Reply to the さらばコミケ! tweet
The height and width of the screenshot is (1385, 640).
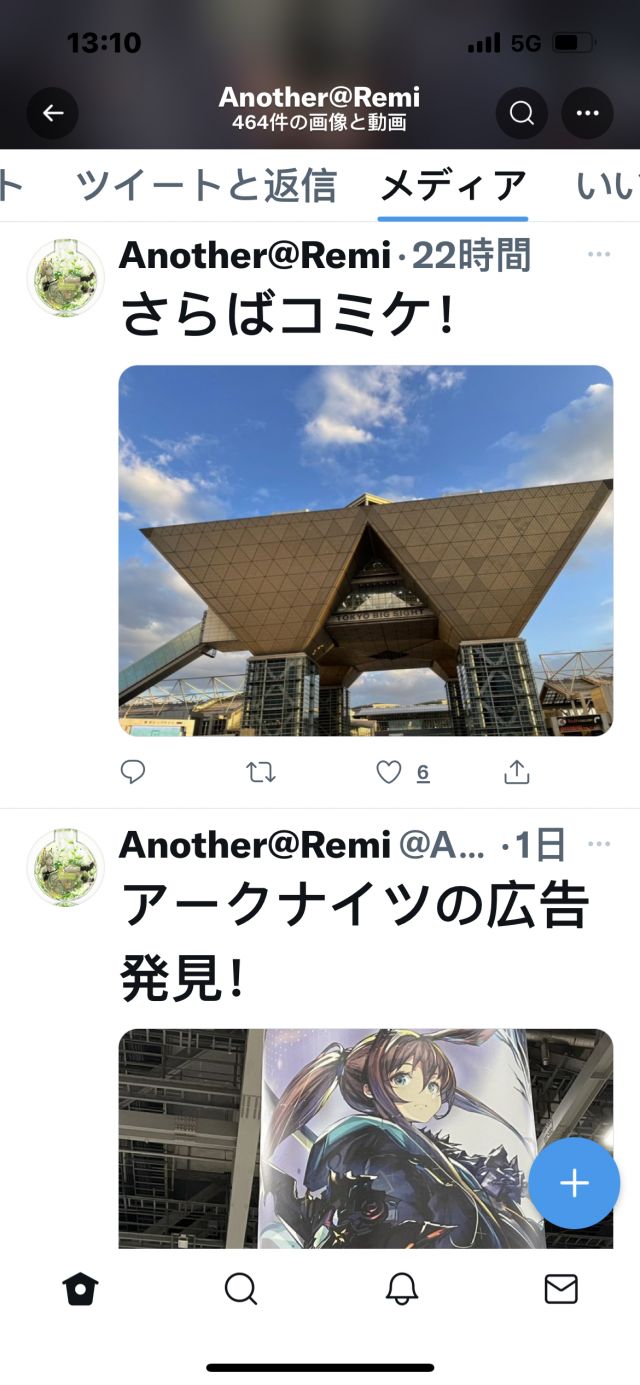point(133,772)
